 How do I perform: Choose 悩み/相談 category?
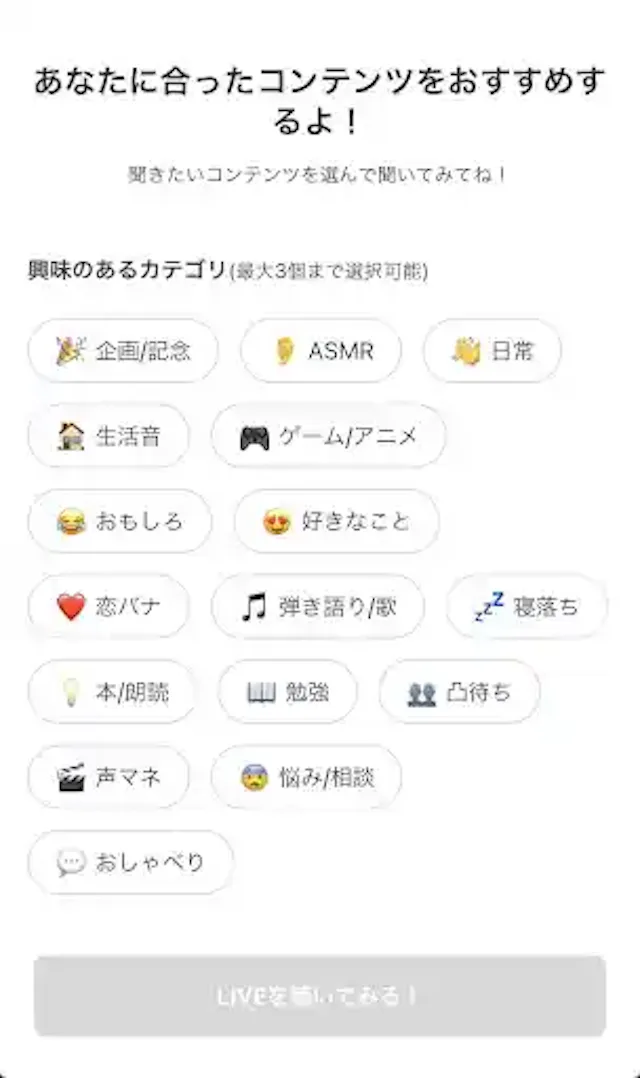(x=306, y=777)
